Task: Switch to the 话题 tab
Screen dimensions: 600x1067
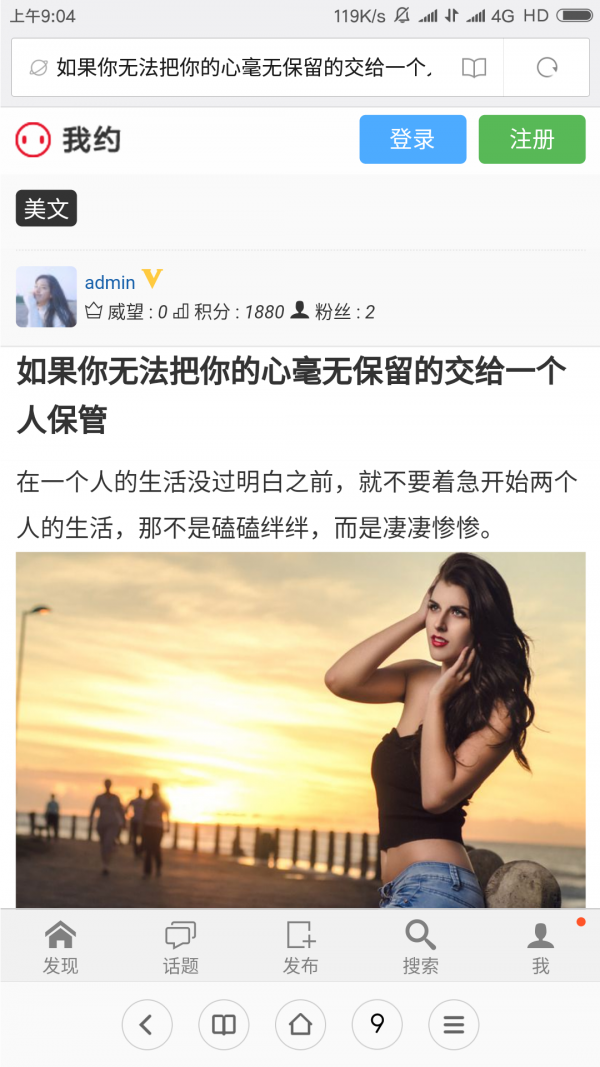Action: coord(181,947)
